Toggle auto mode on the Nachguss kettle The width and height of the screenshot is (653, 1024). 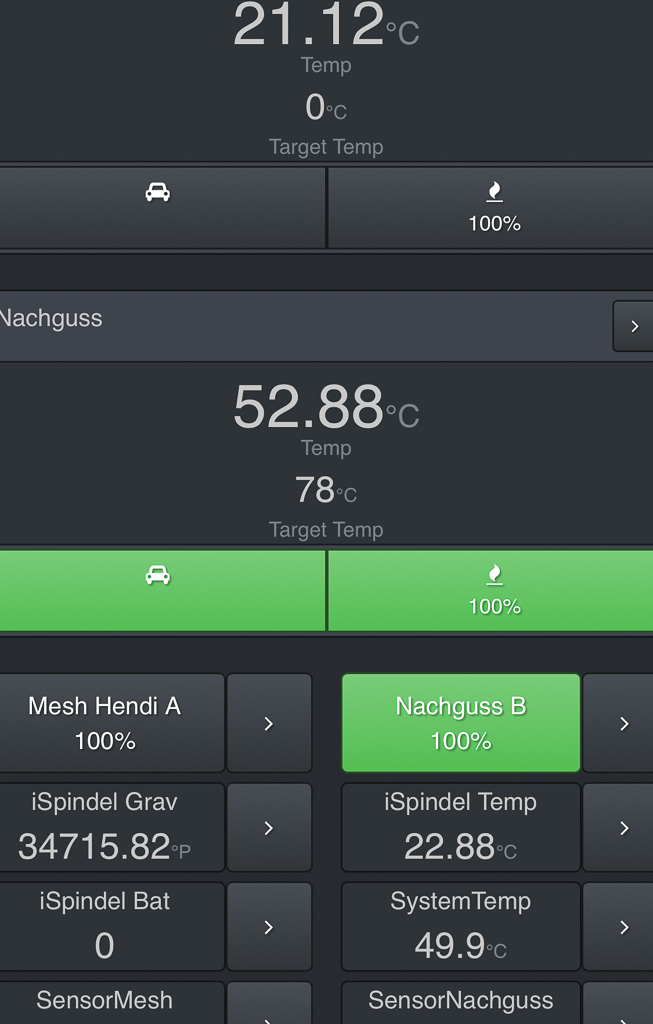point(160,590)
